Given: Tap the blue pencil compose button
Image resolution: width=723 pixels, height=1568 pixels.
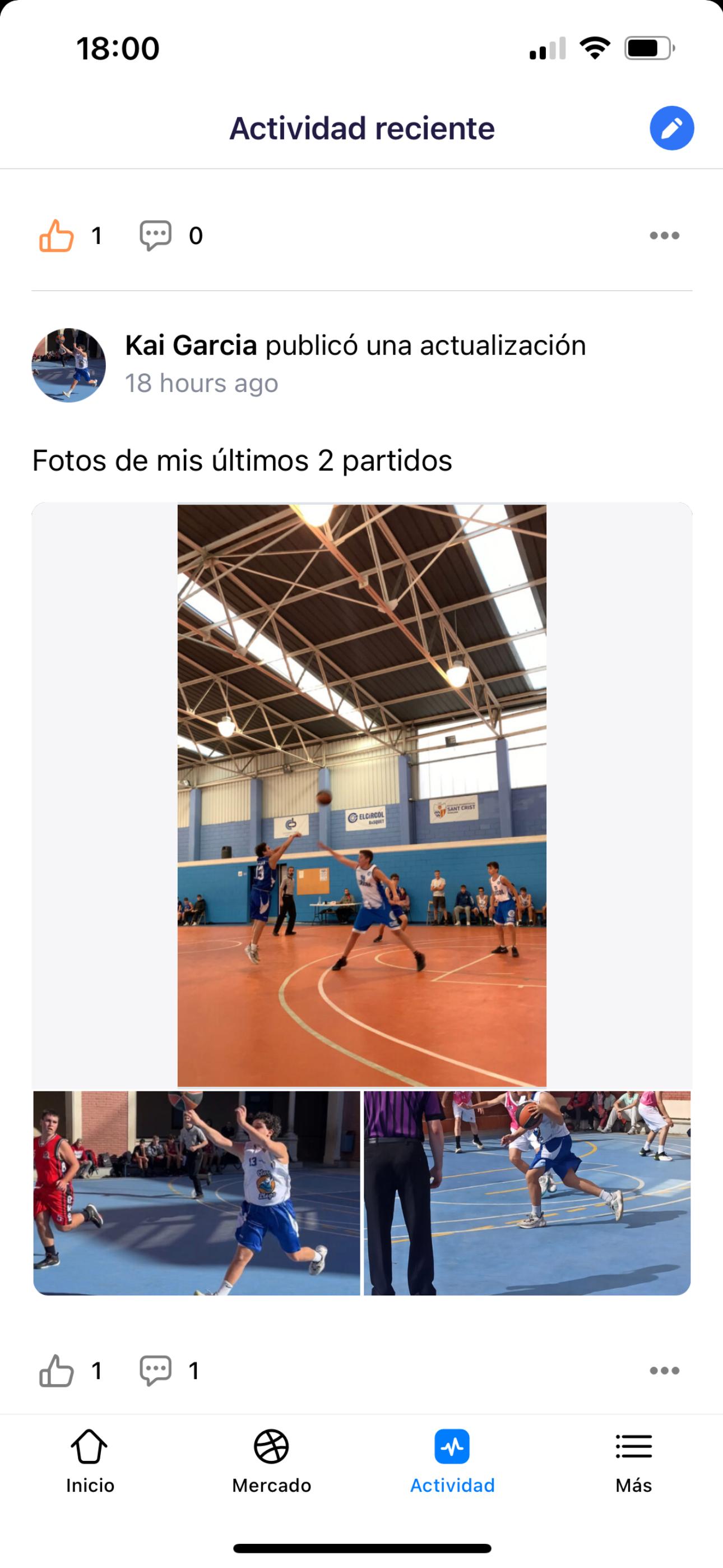Looking at the screenshot, I should pos(671,128).
